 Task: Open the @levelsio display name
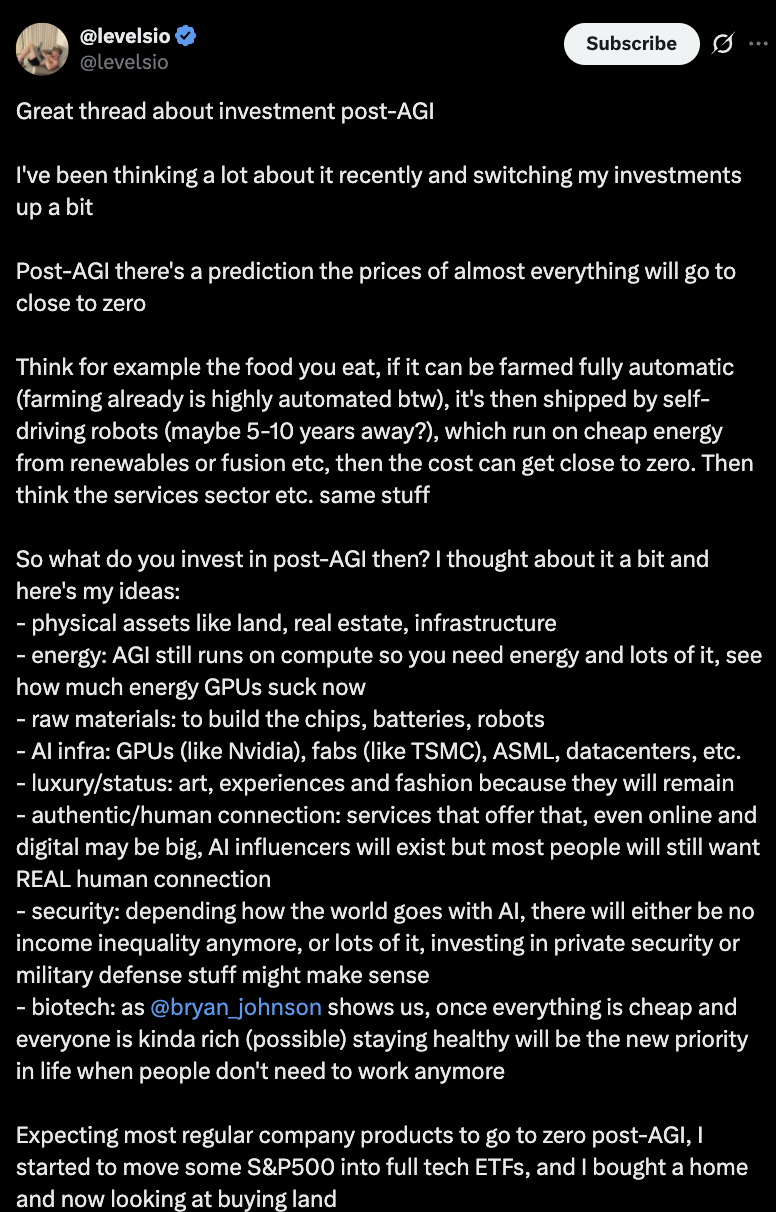[124, 36]
